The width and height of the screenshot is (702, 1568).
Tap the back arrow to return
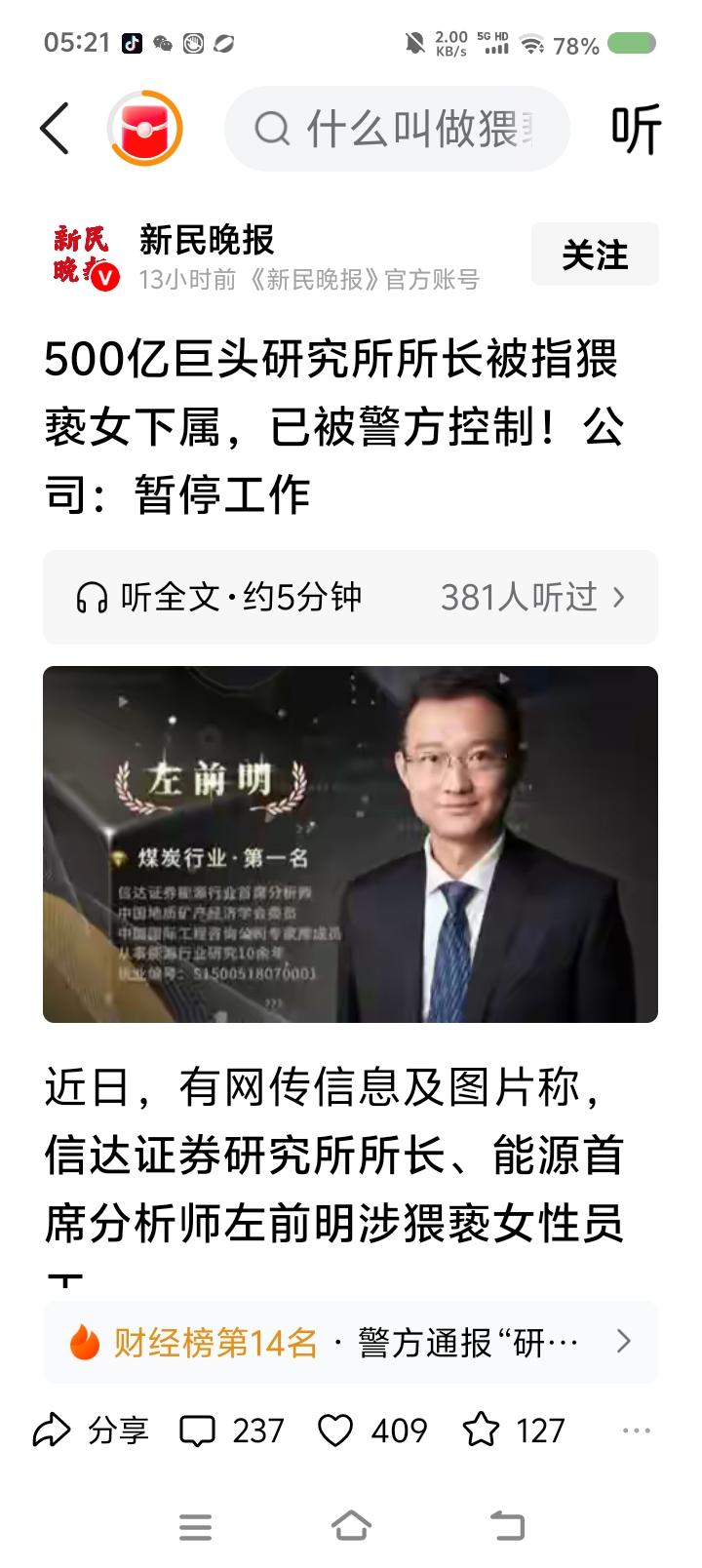click(x=56, y=128)
